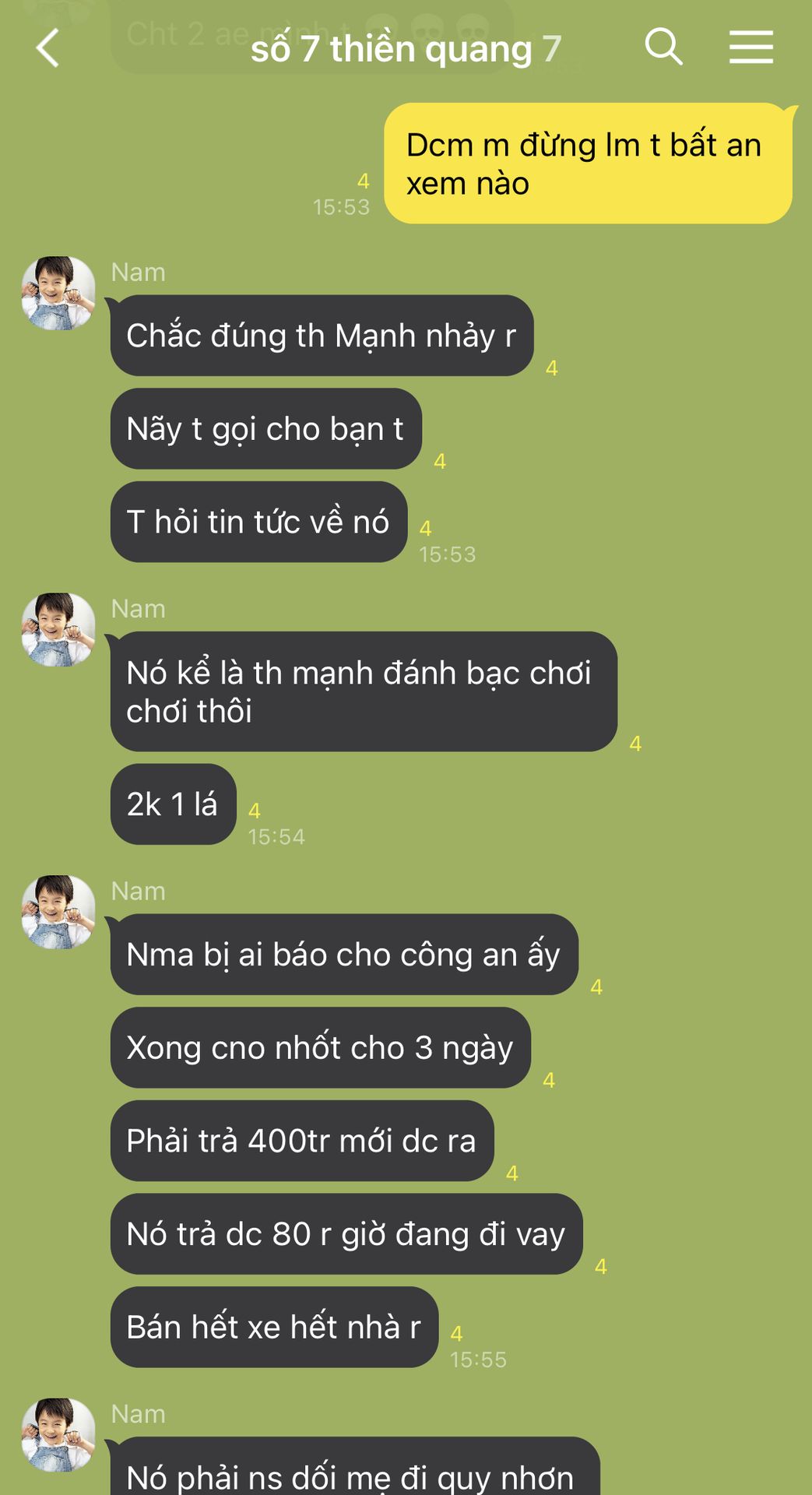
Task: Open Nam's avatar above 'Chắc đúng th Mạnh'
Action: [58, 293]
